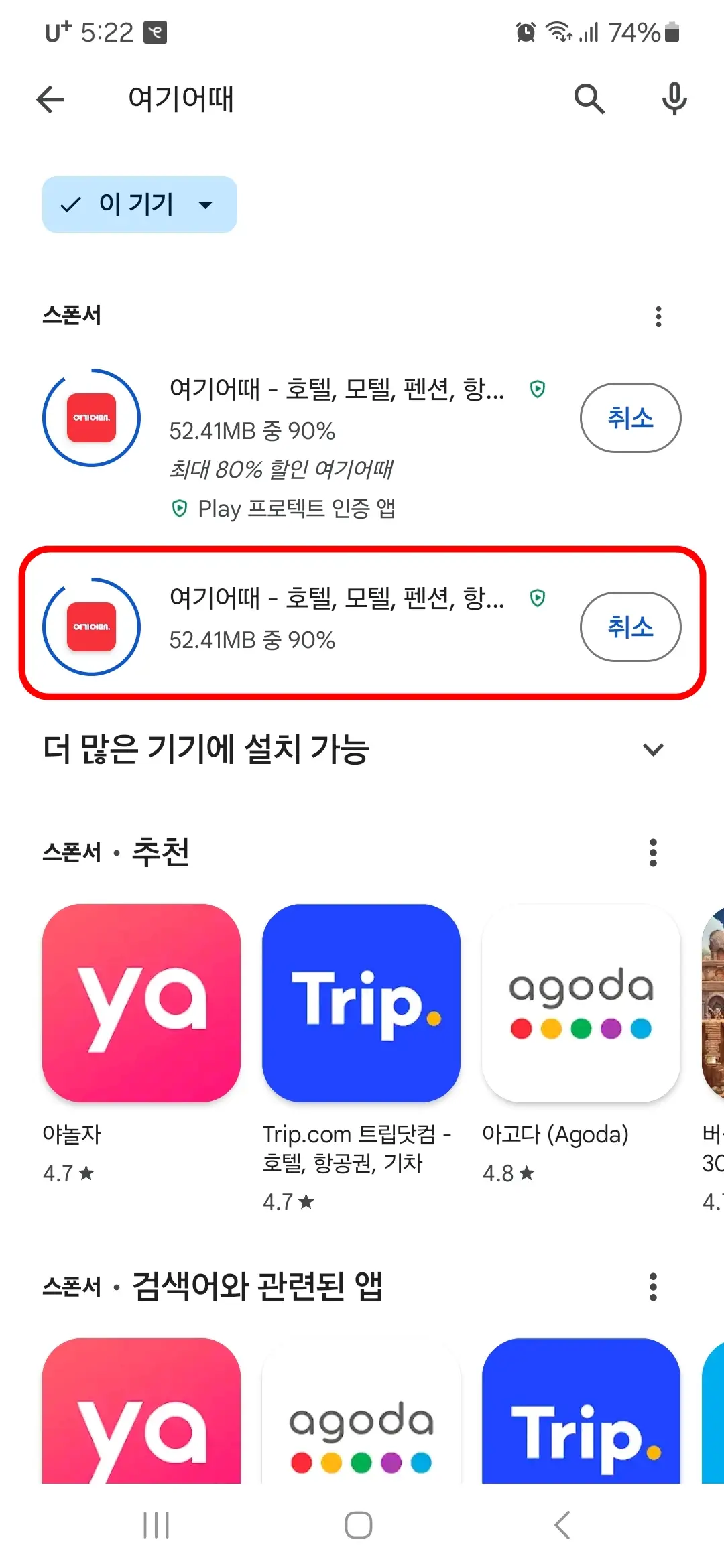
Task: Cancel the first 여기어때 download
Action: [x=629, y=417]
